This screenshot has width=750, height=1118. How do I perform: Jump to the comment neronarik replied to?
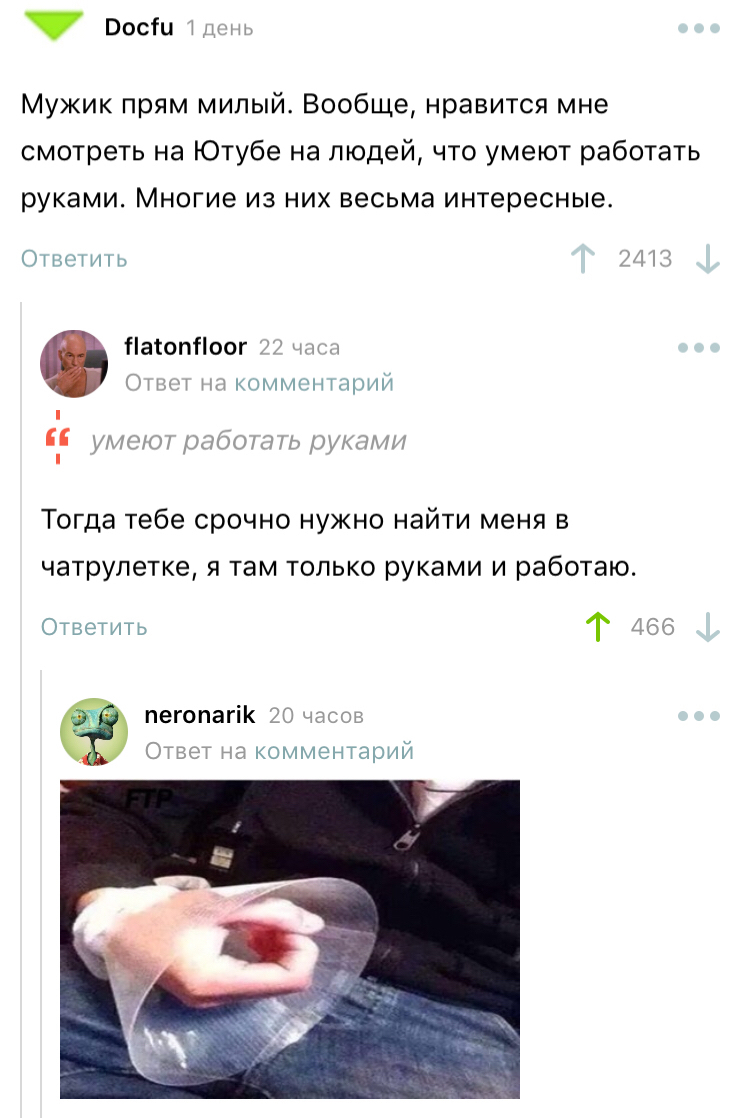333,750
